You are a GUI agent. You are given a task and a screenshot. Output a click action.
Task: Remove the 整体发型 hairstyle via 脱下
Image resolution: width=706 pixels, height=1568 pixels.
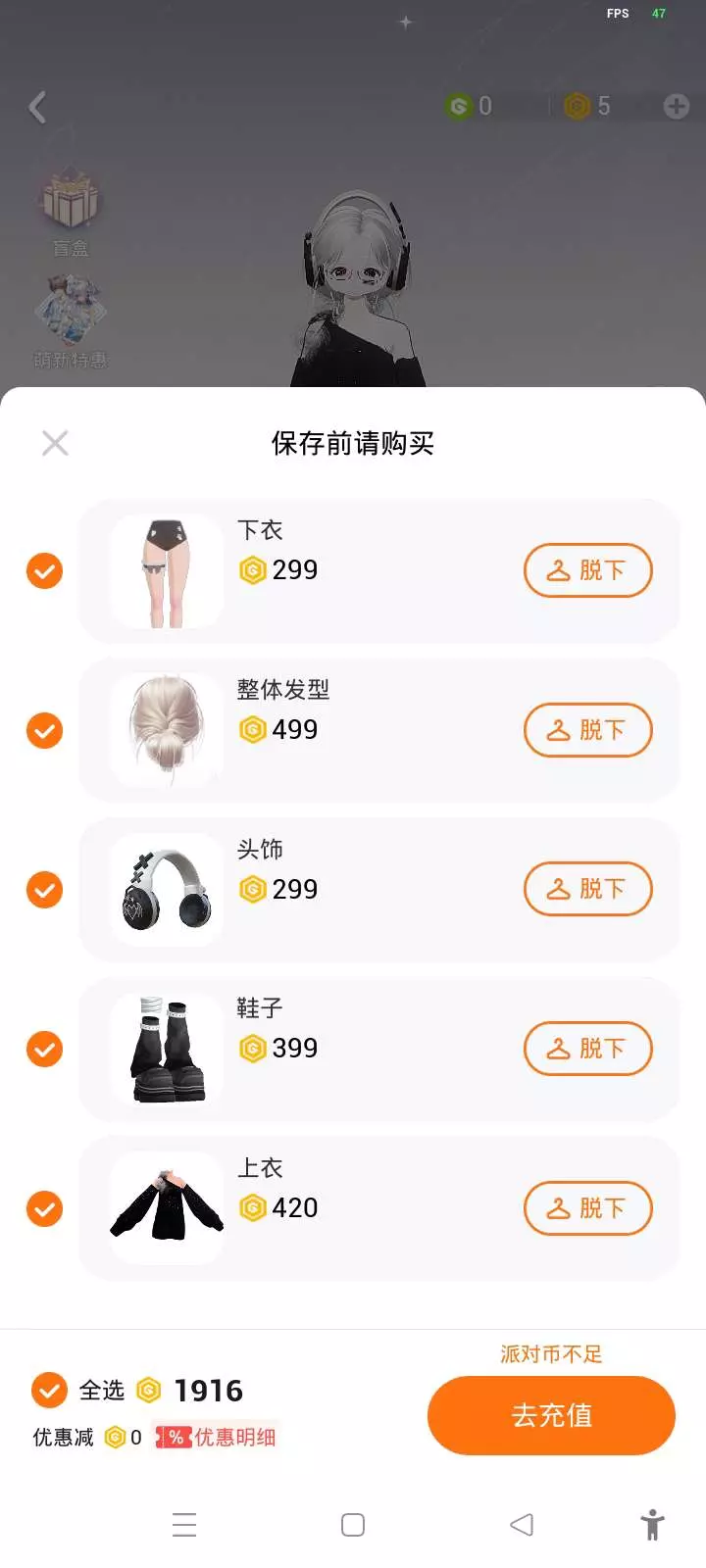pos(587,730)
